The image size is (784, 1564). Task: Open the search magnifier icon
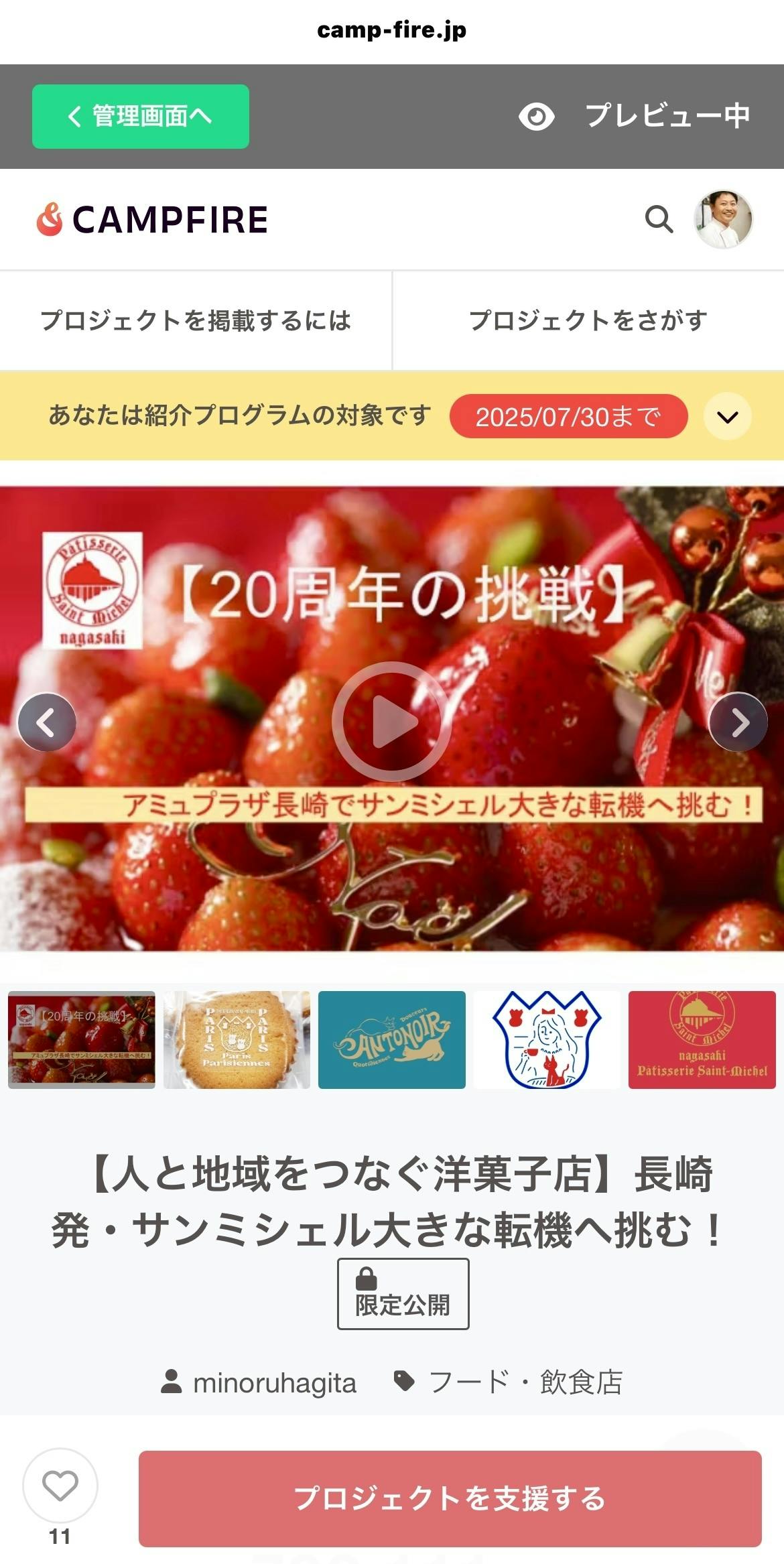[x=659, y=219]
